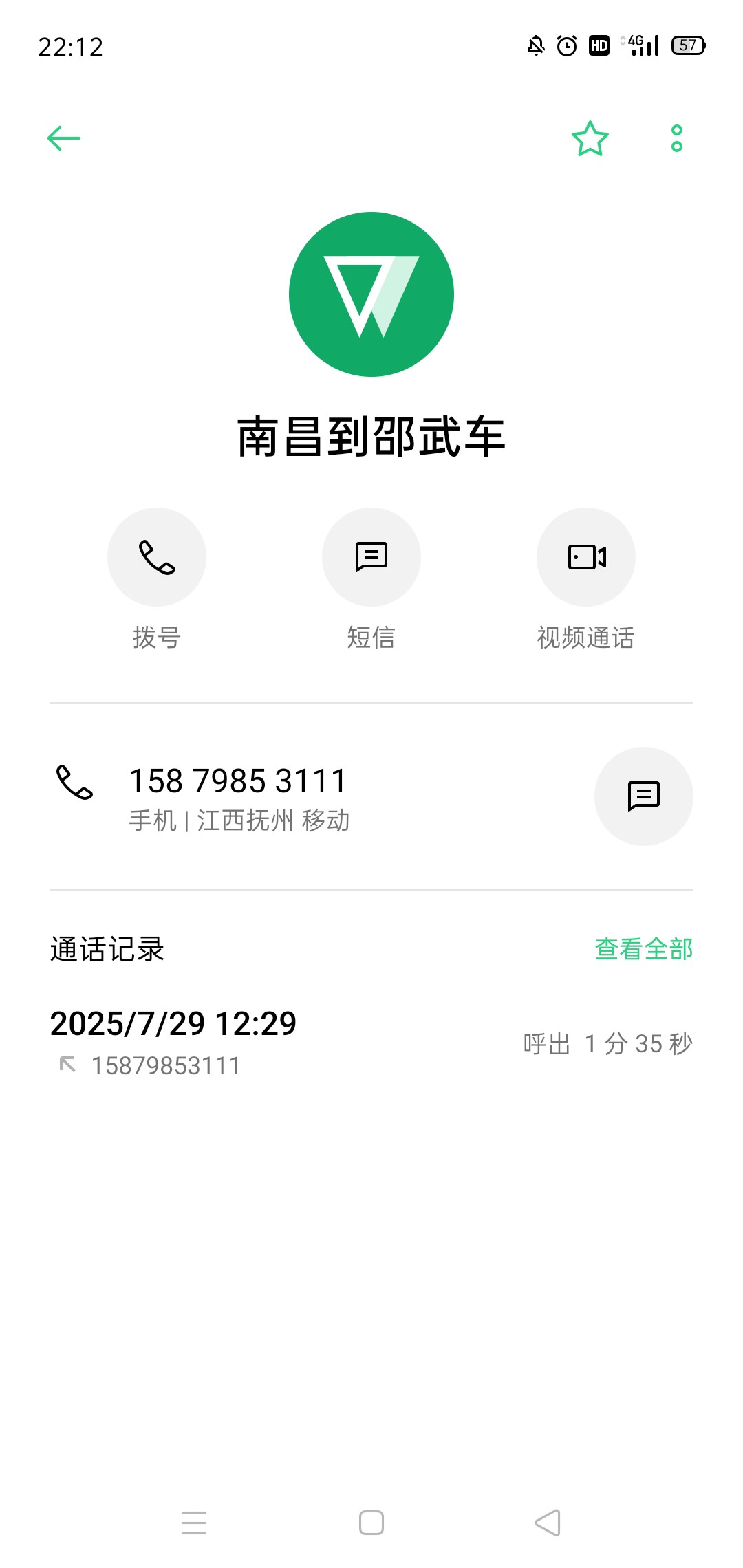This screenshot has width=743, height=1568.
Task: Message 158 7985 3111 via side icon
Action: 643,796
